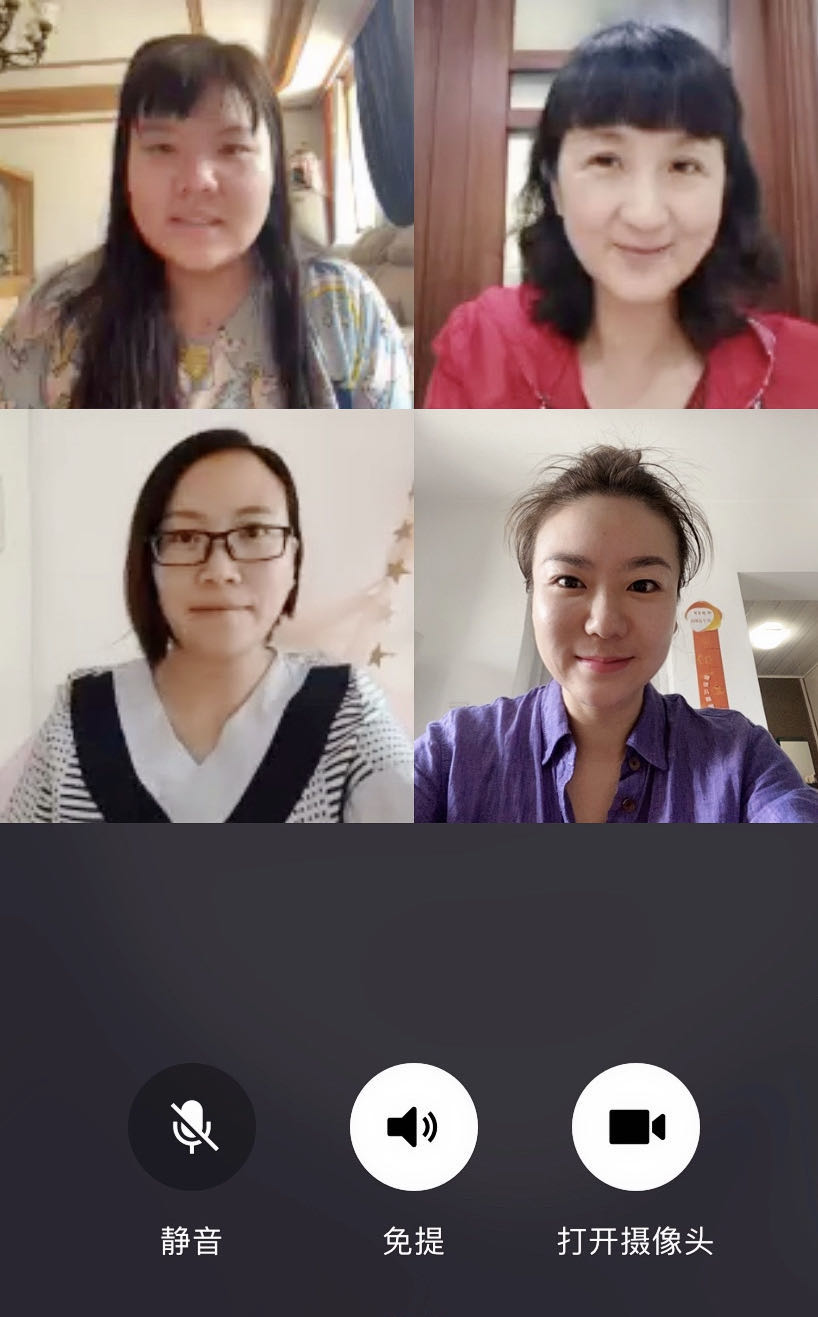
Task: Enlarge video tile of participant in purple shirt
Action: 616,617
